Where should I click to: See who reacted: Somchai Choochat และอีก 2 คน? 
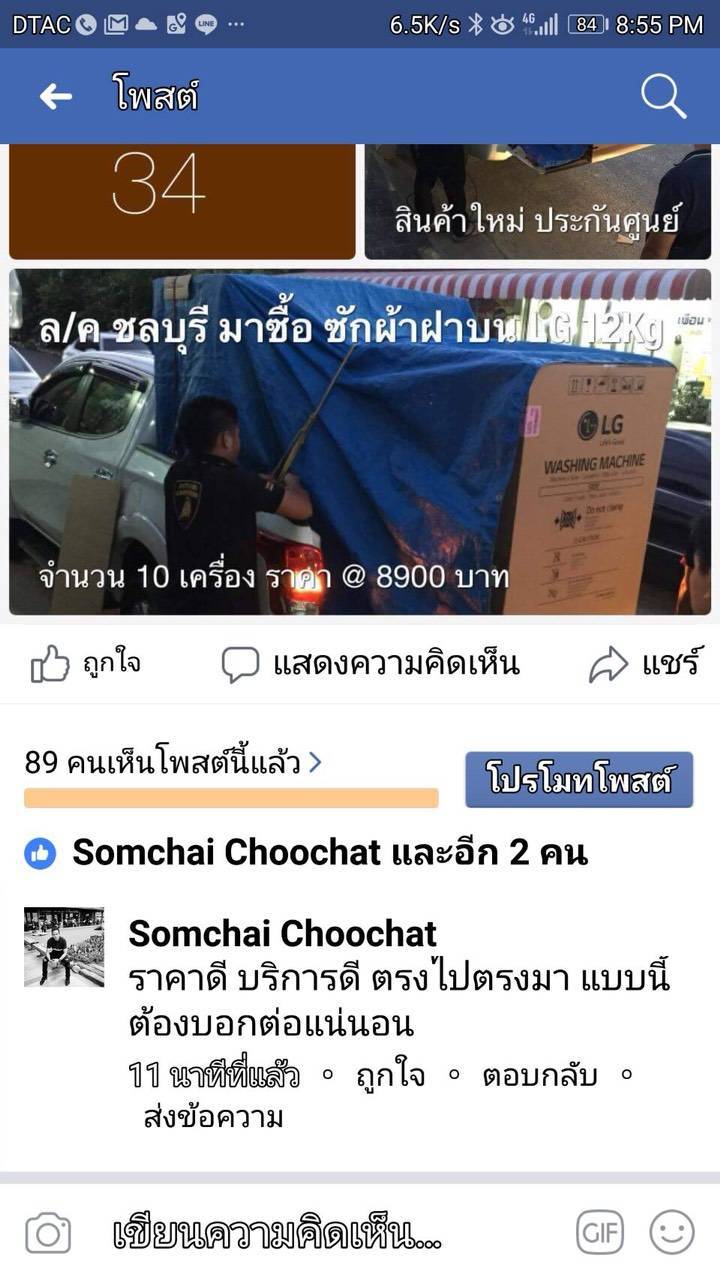pos(330,852)
